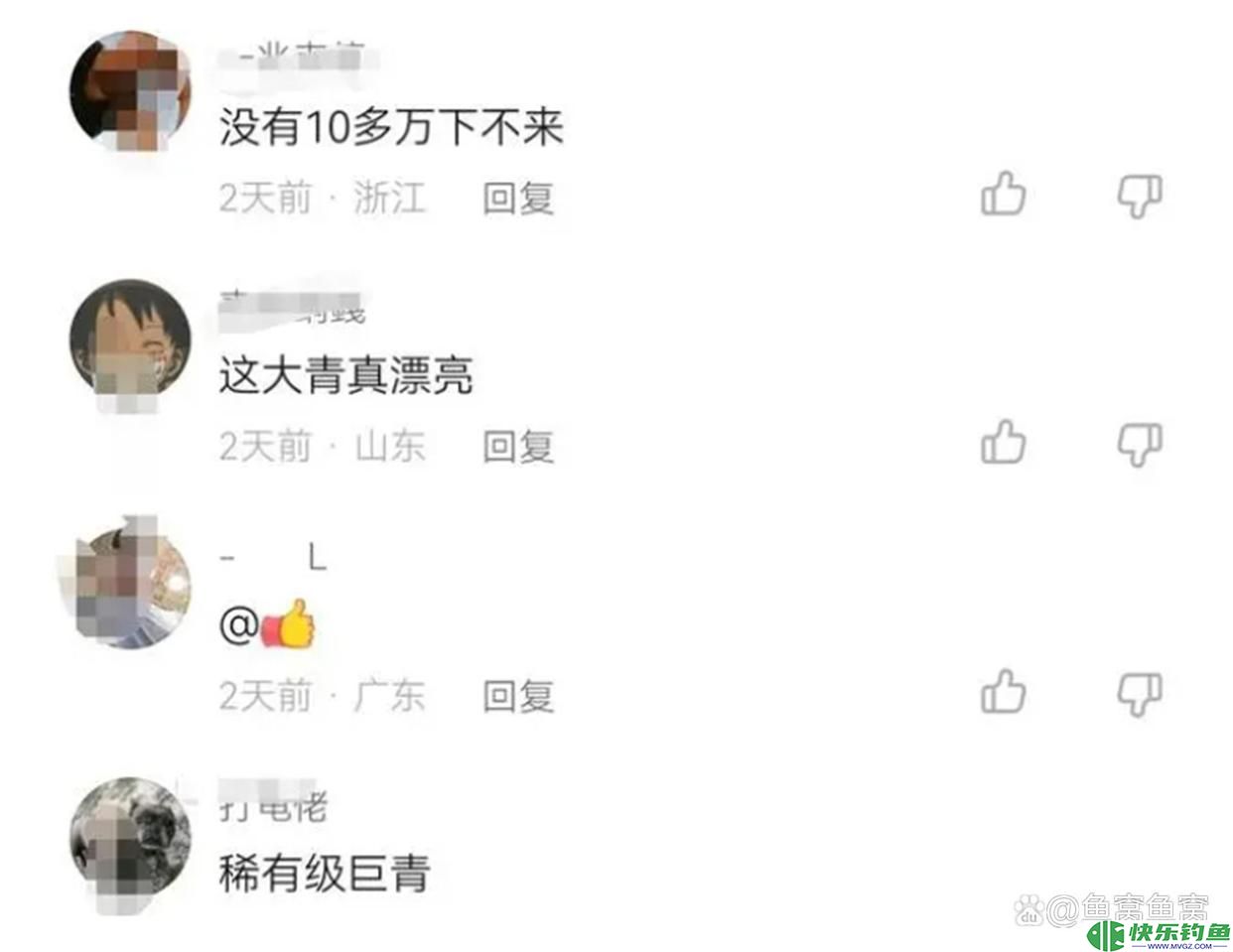This screenshot has width=1233, height=952.
Task: Dislike the comment 没有10多万下不来
Action: point(1140,197)
